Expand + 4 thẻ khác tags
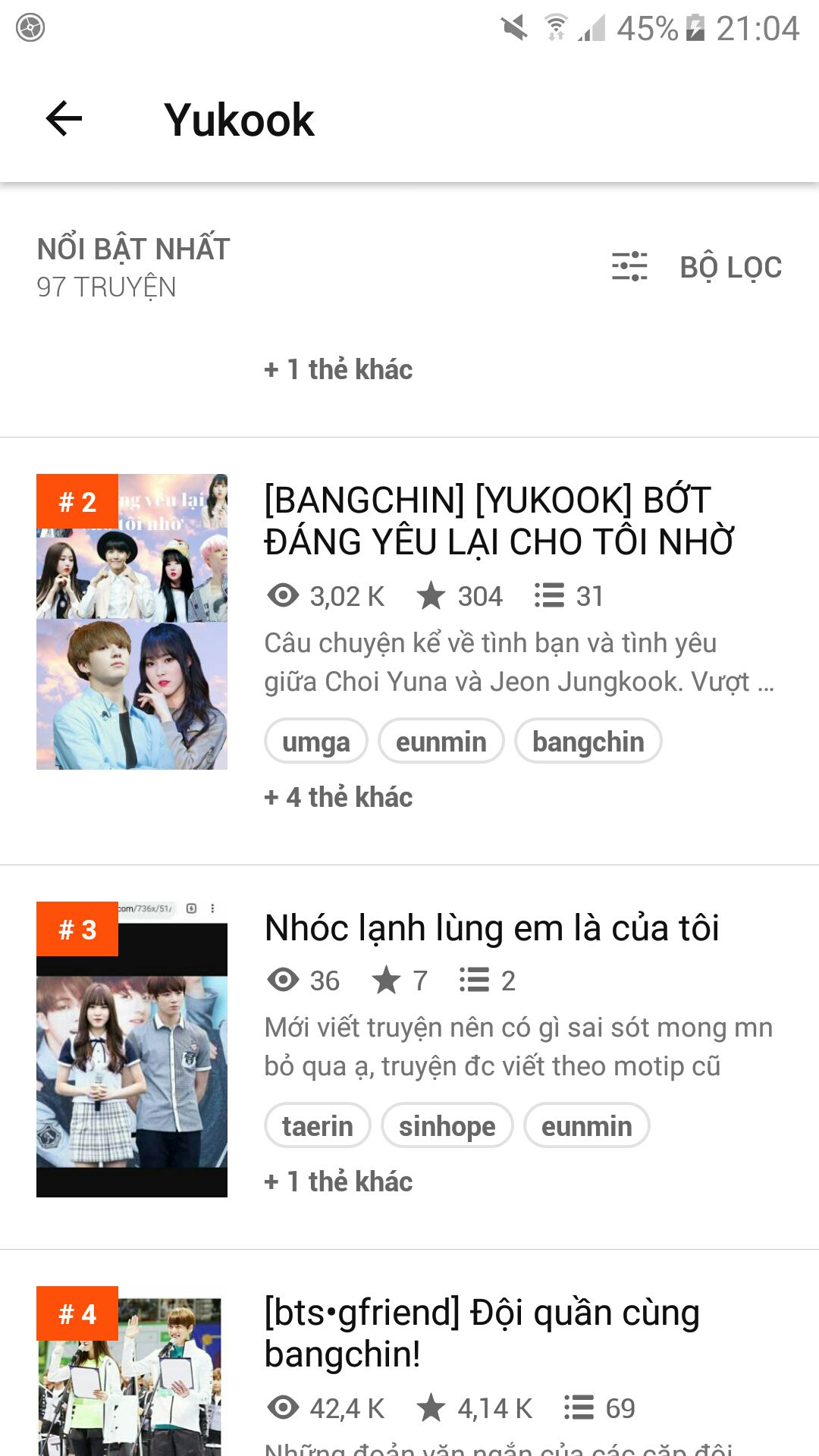This screenshot has width=819, height=1456. click(338, 797)
